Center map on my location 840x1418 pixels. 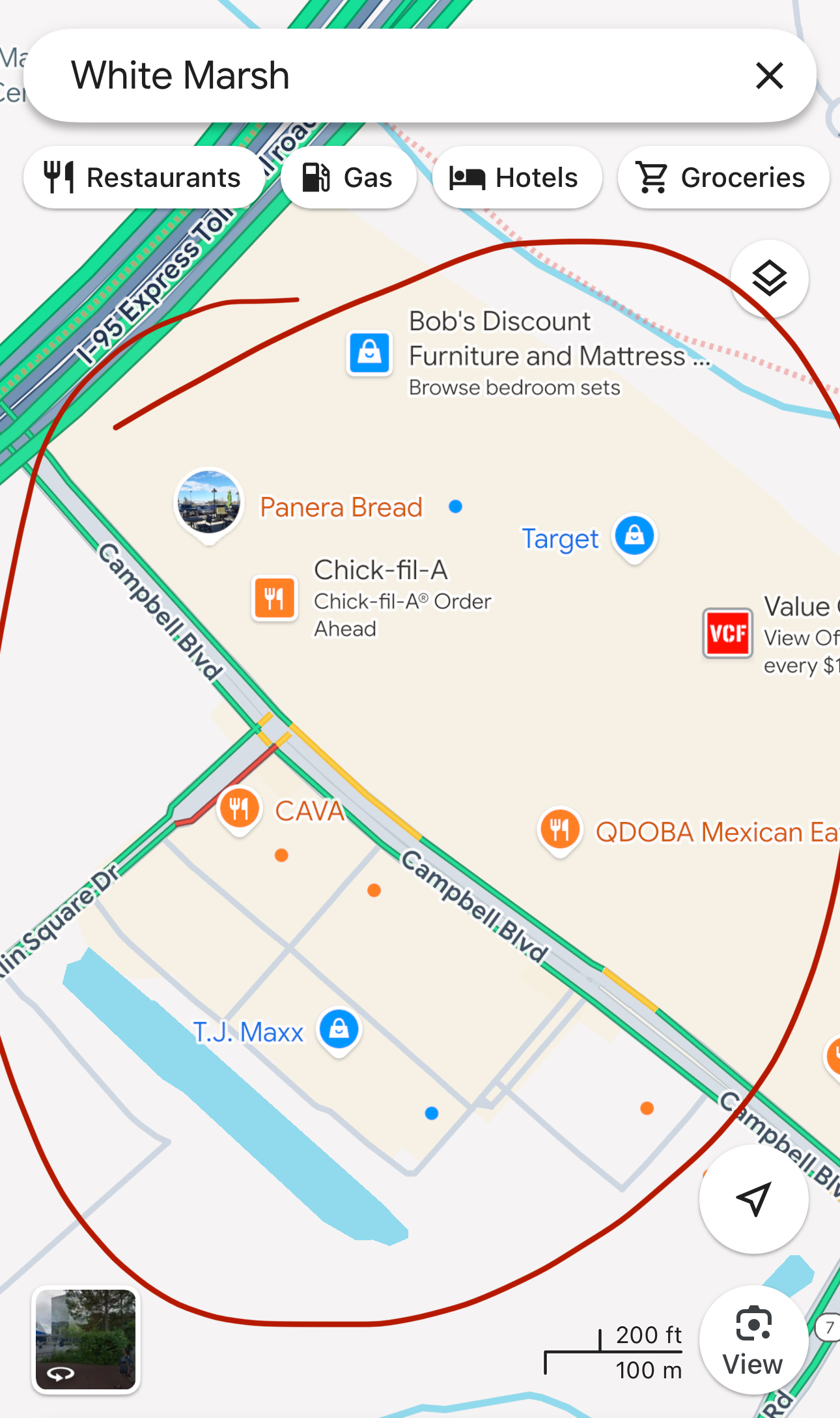(753, 1198)
